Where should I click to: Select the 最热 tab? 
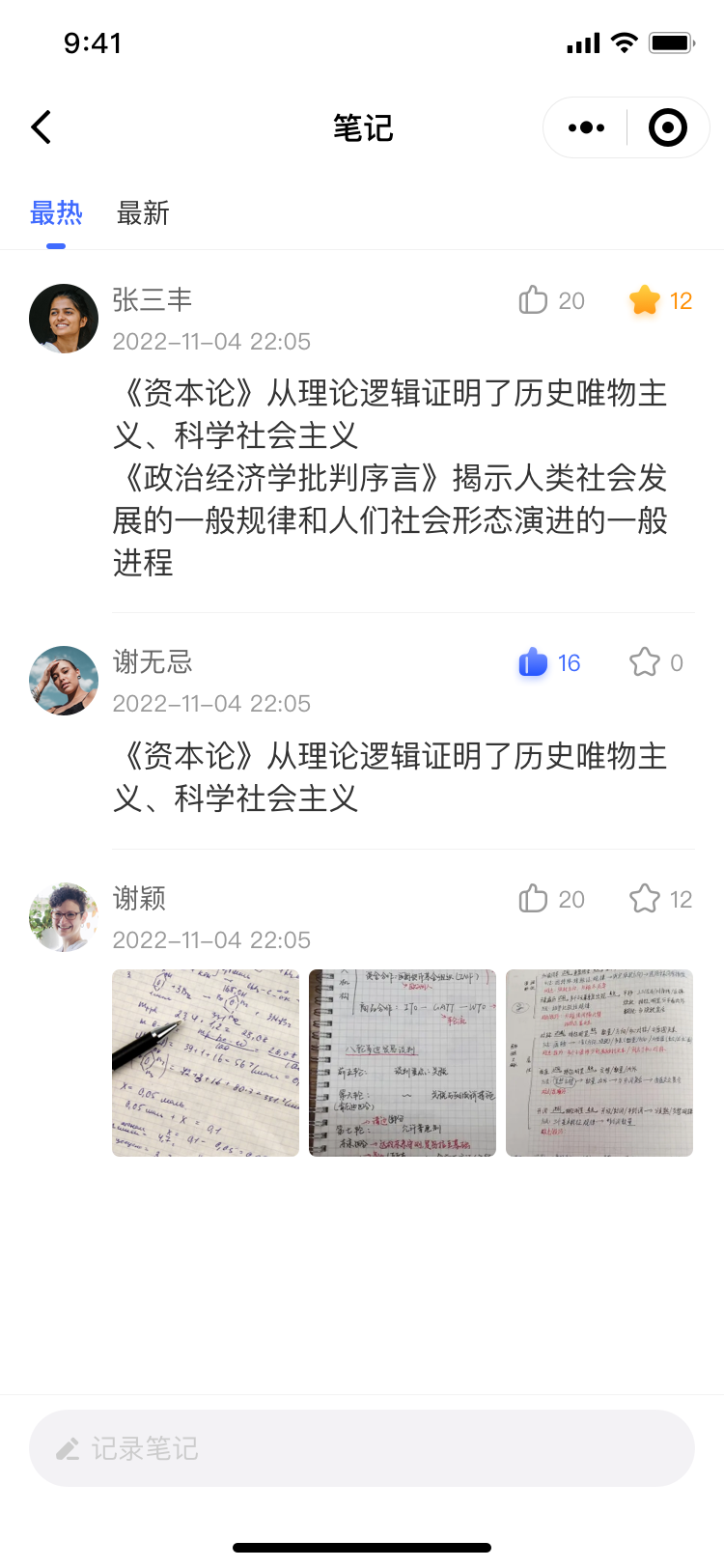[56, 213]
